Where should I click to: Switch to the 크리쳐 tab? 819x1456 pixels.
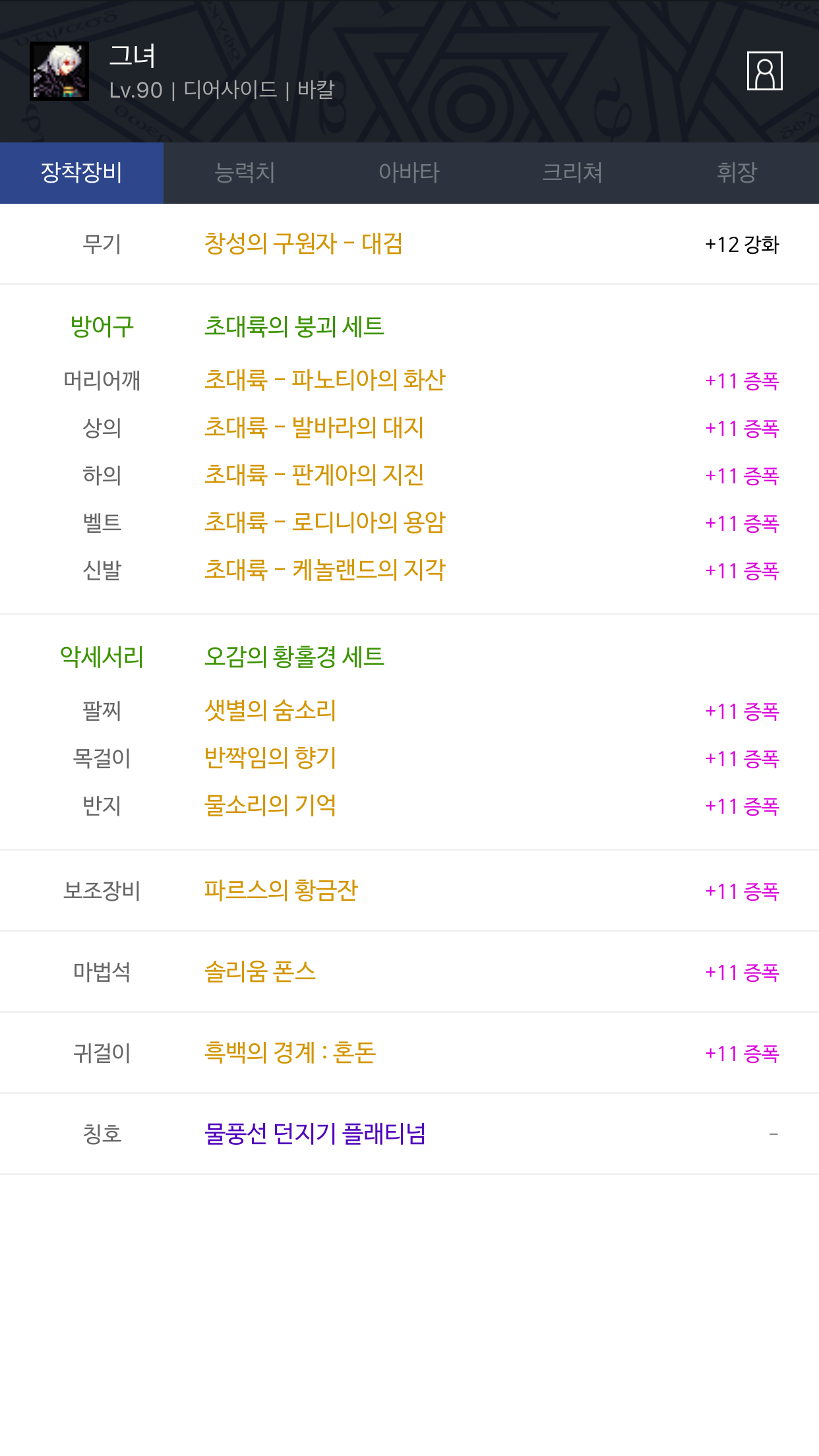(572, 173)
